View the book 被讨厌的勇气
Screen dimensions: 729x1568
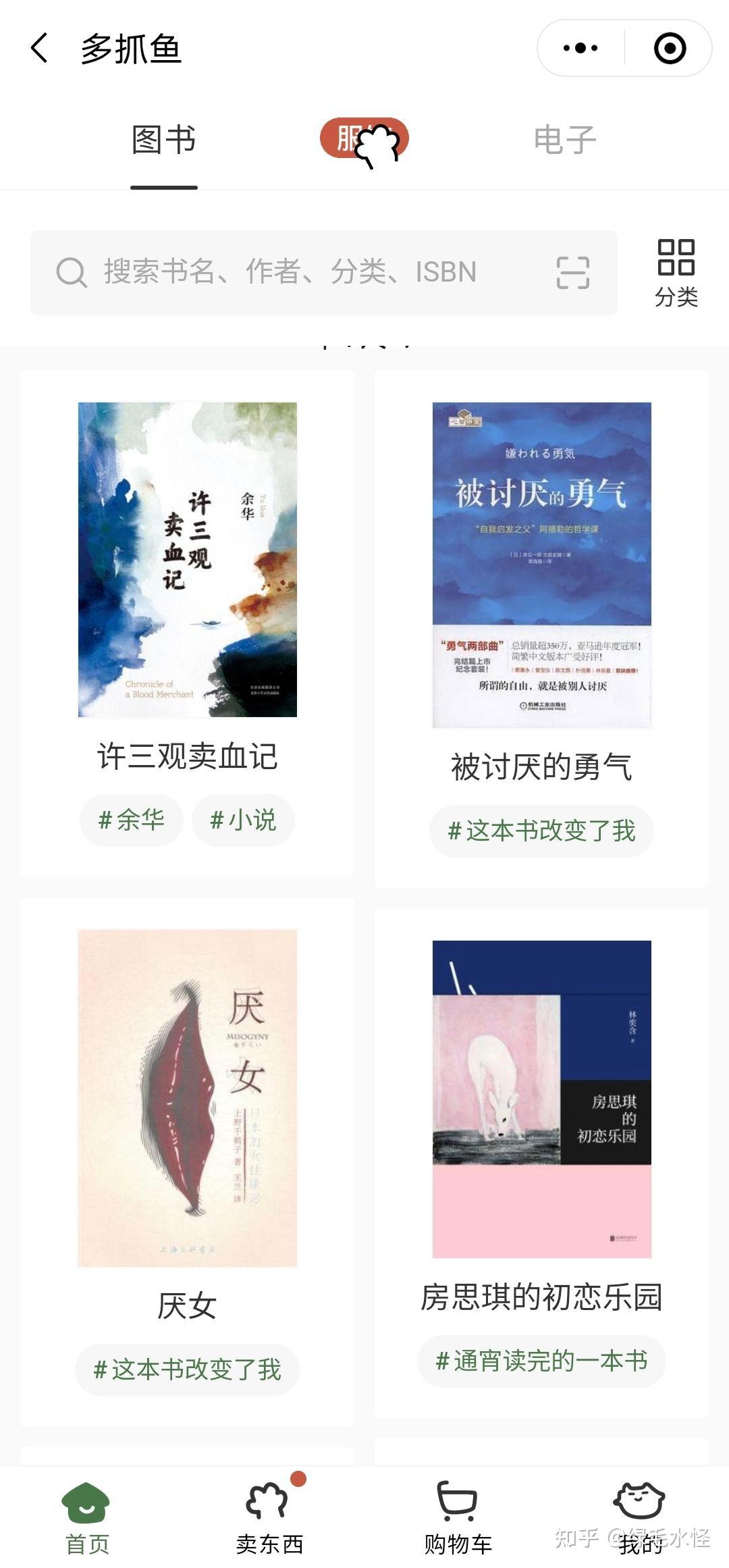541,565
